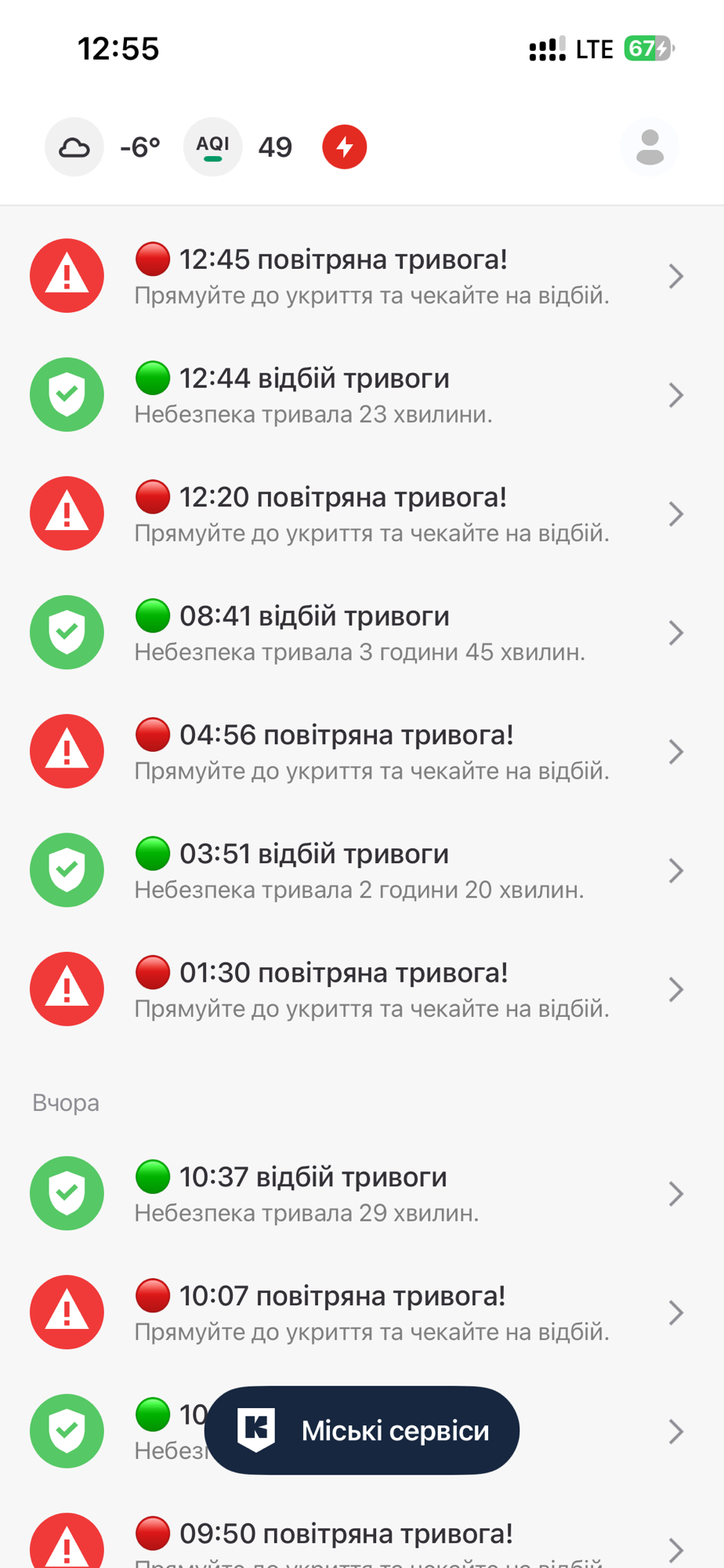Tap the red lightning power icon
The image size is (724, 1568).
345,147
